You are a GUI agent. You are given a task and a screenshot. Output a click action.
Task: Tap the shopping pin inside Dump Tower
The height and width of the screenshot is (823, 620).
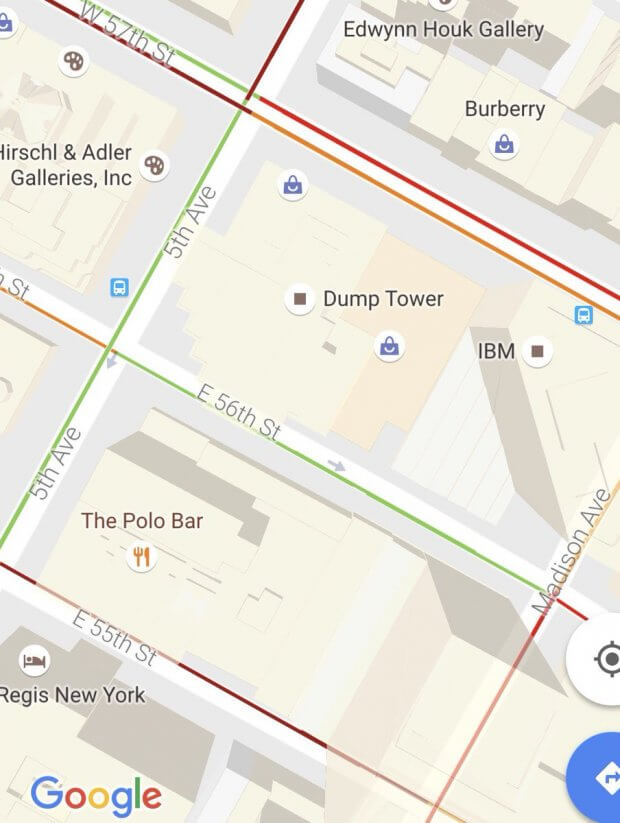click(x=389, y=347)
